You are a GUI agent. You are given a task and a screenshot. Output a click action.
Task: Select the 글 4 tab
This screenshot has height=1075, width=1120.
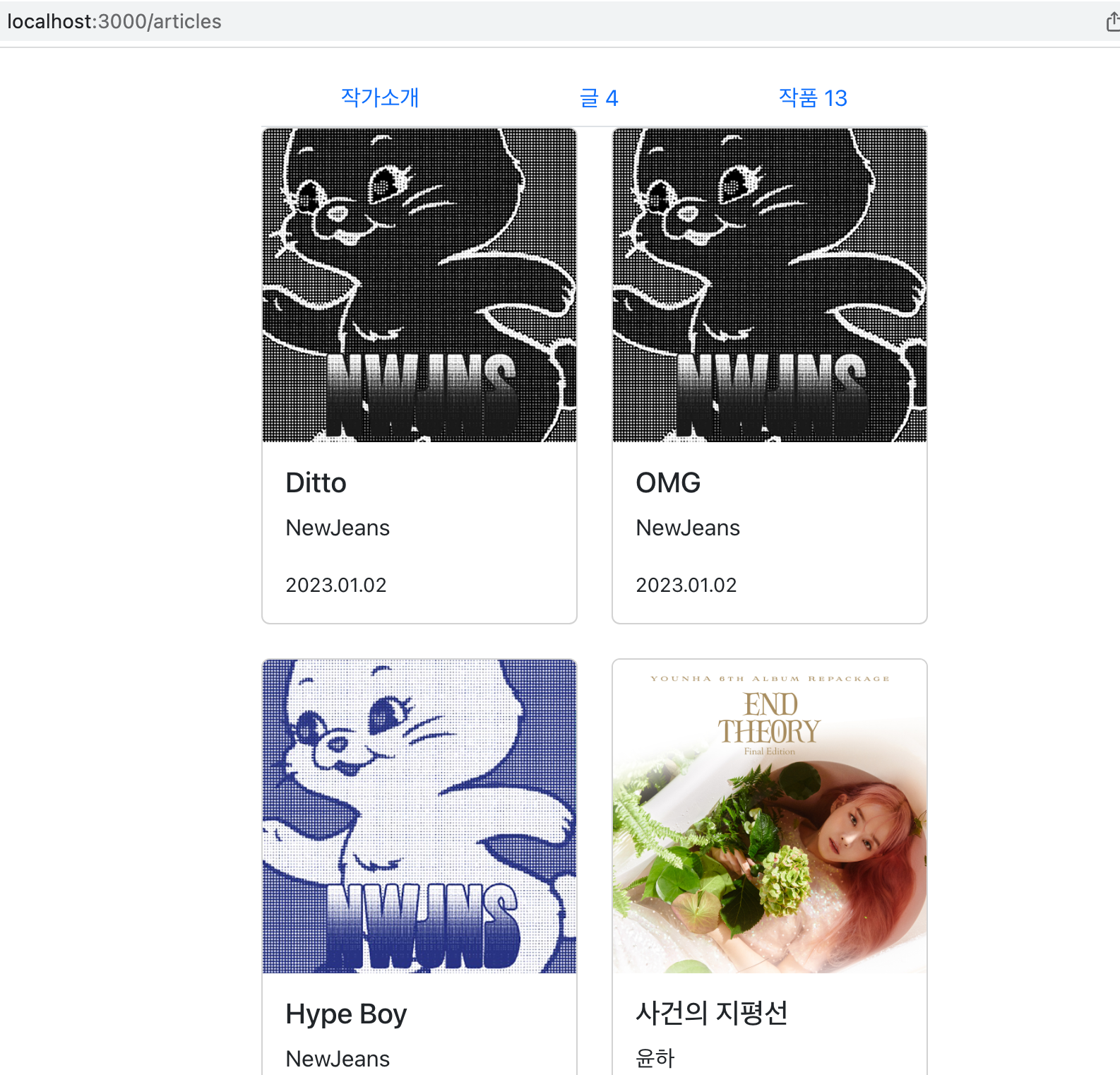(598, 97)
